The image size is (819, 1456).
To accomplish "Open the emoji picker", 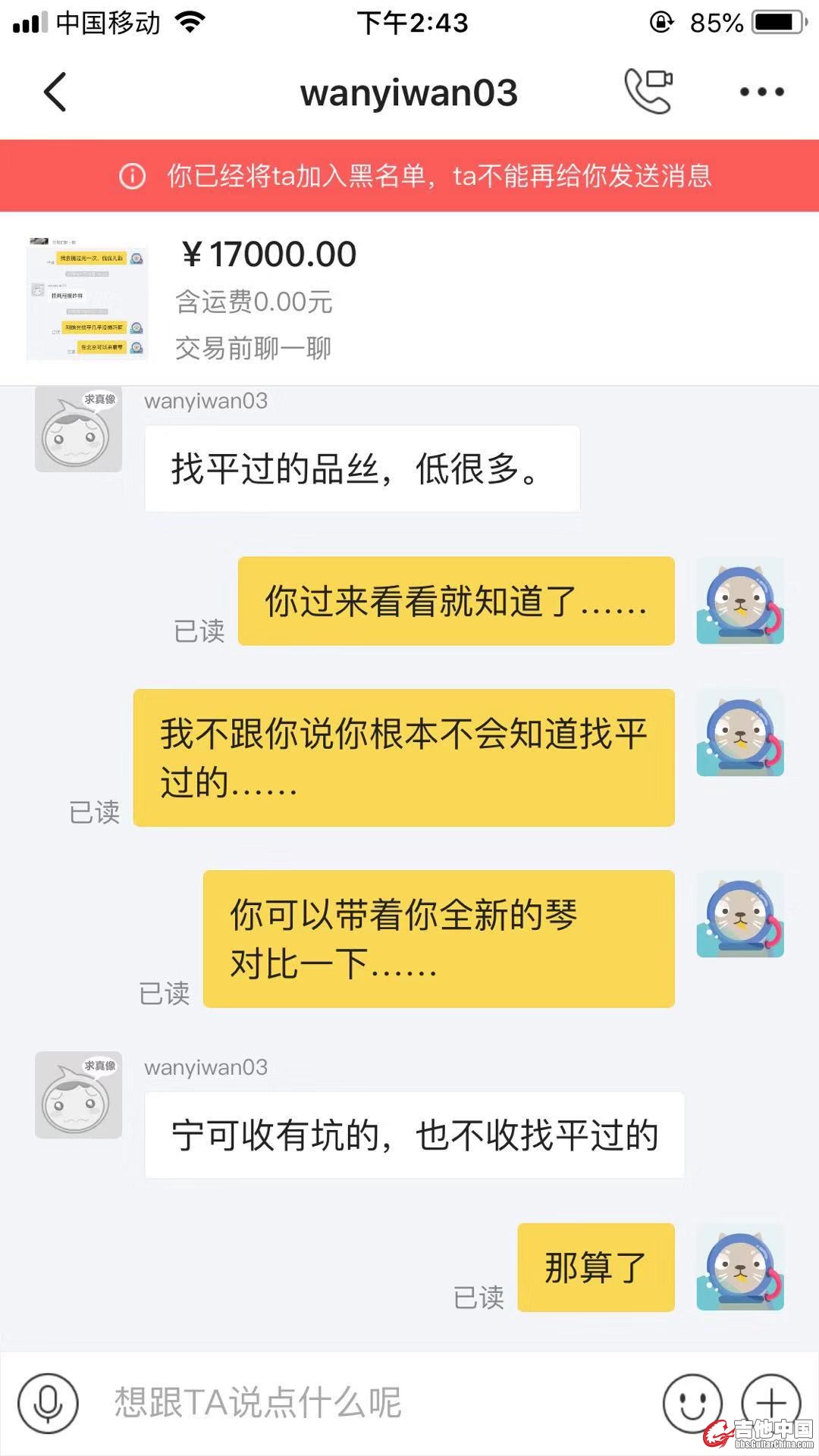I will [692, 1402].
